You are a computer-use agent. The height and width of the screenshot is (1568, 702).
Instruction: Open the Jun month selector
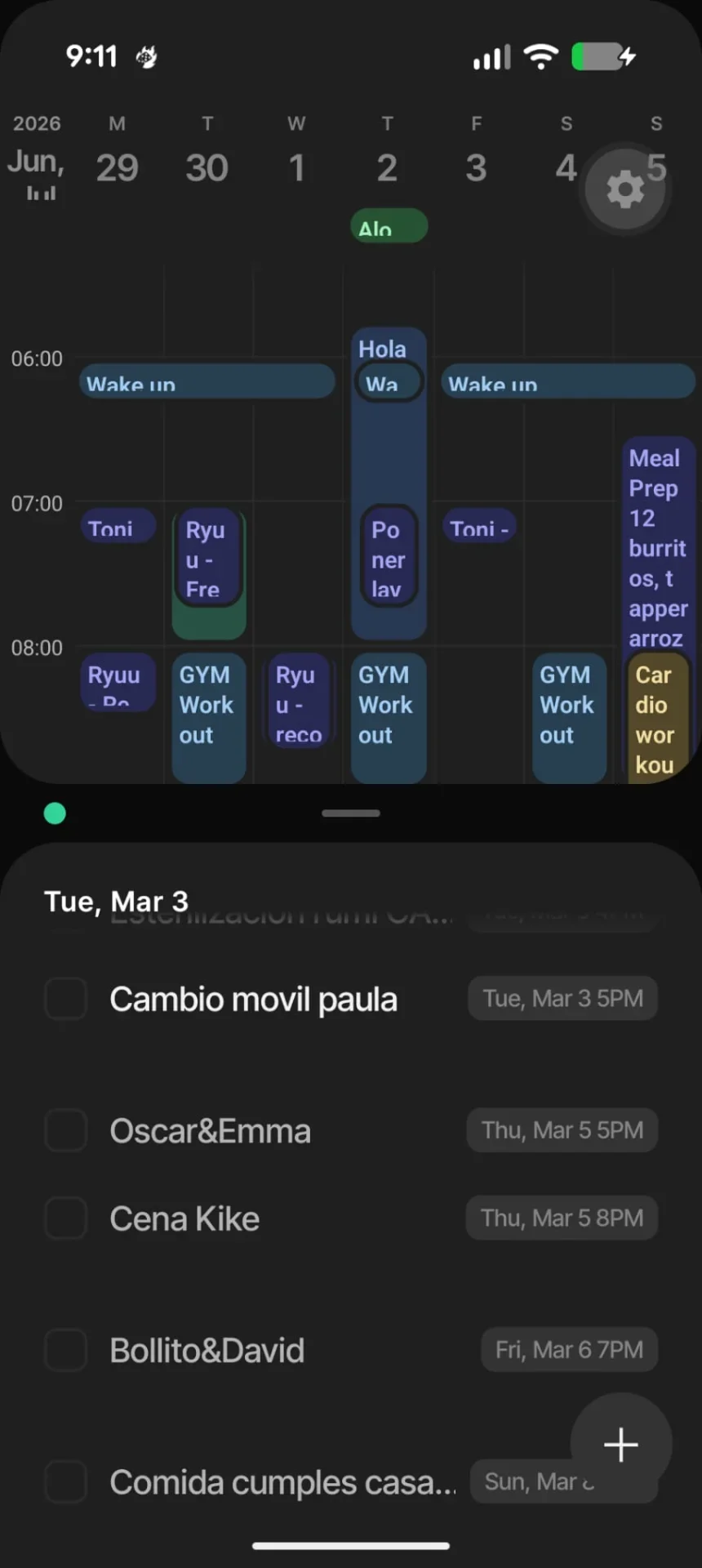pyautogui.click(x=36, y=162)
